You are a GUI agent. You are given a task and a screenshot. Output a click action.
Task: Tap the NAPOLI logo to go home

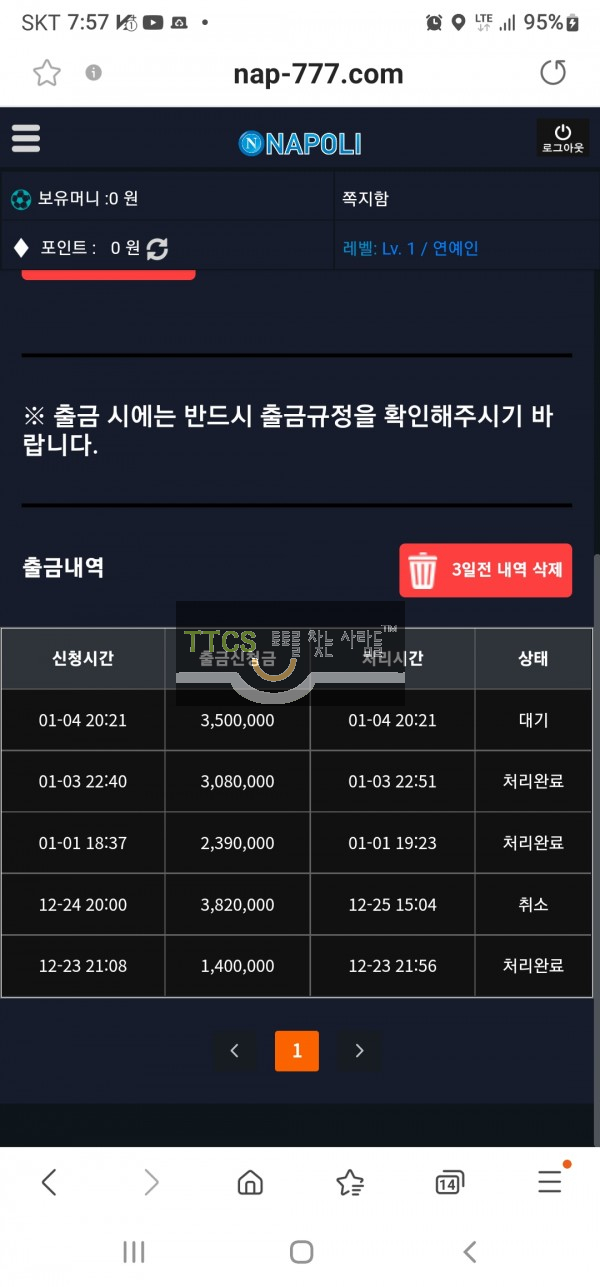tap(300, 143)
